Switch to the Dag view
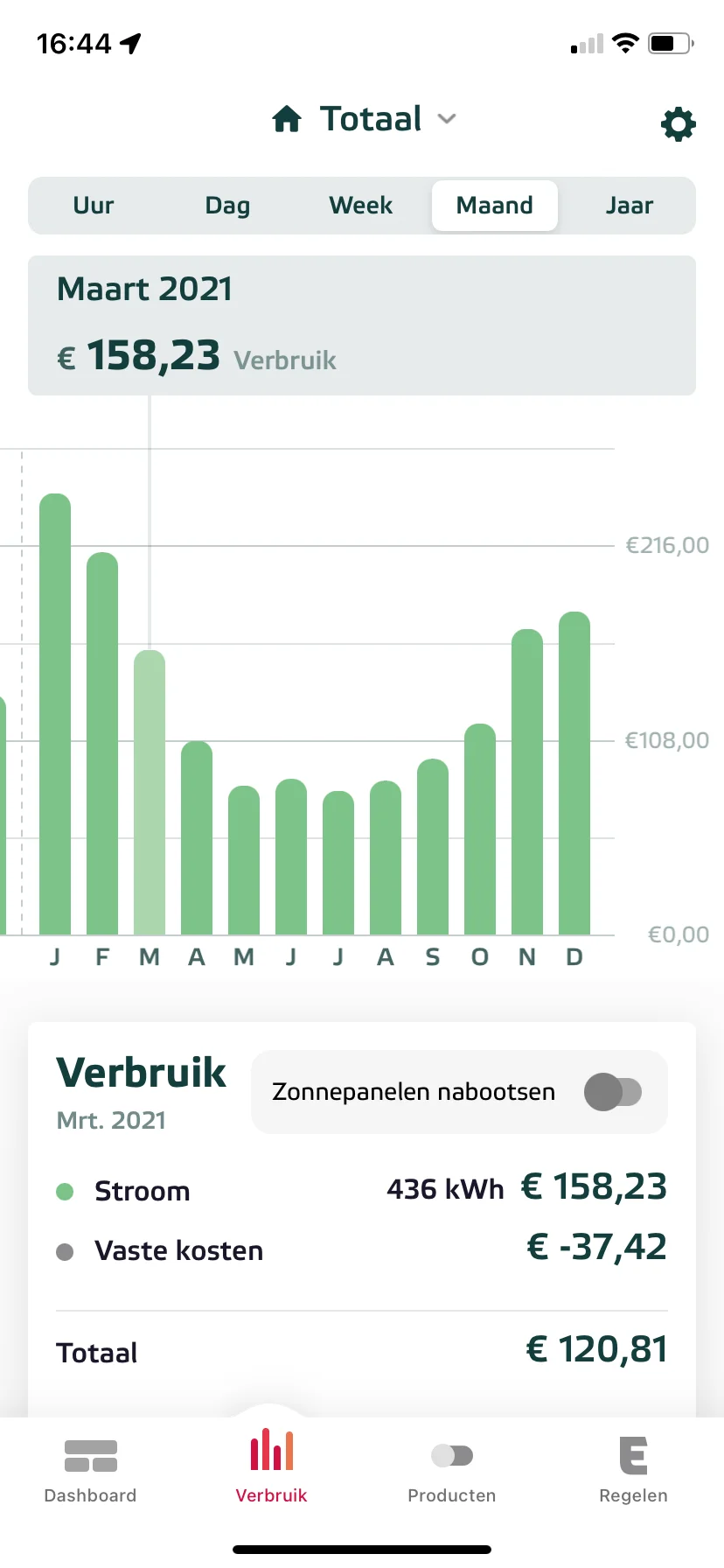724x1568 pixels. click(227, 206)
